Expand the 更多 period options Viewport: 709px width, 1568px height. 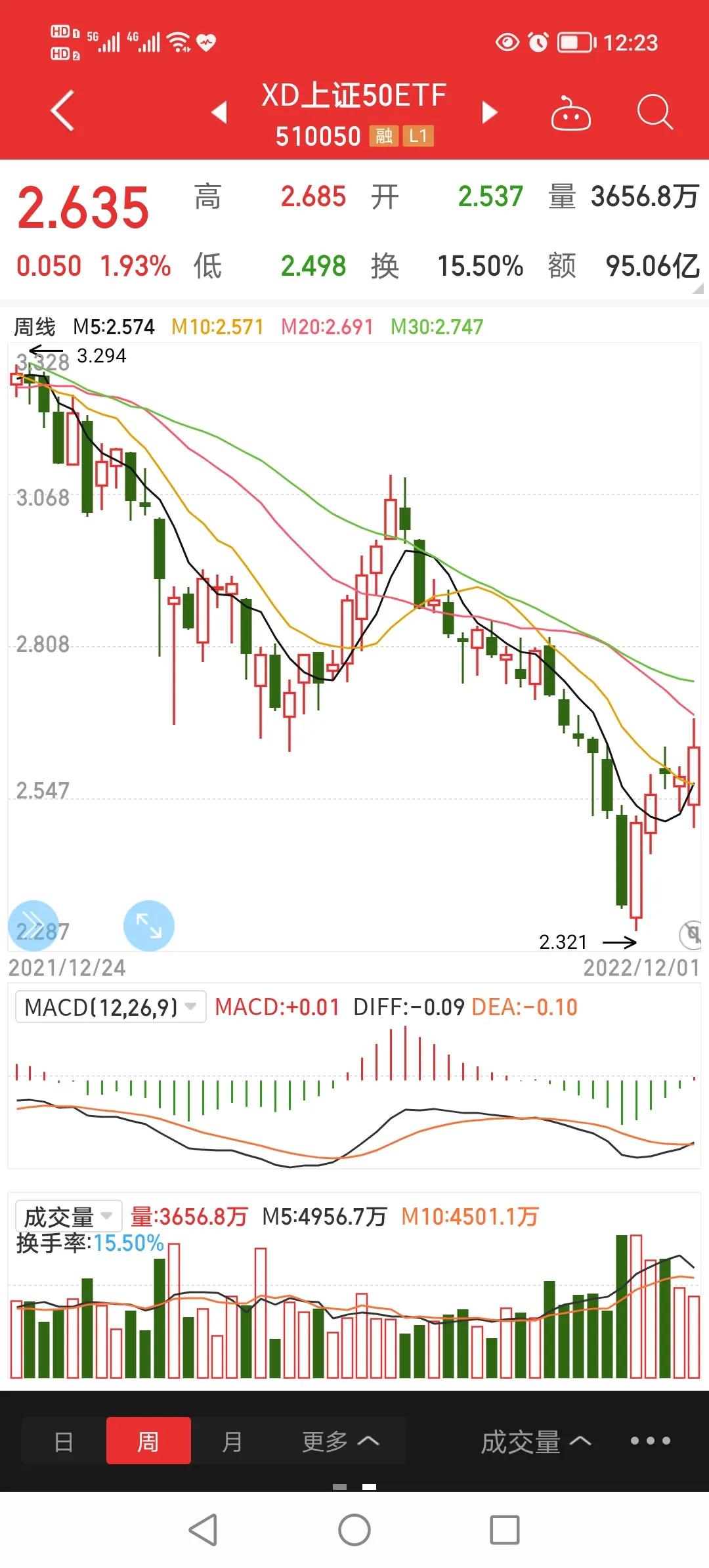340,1441
